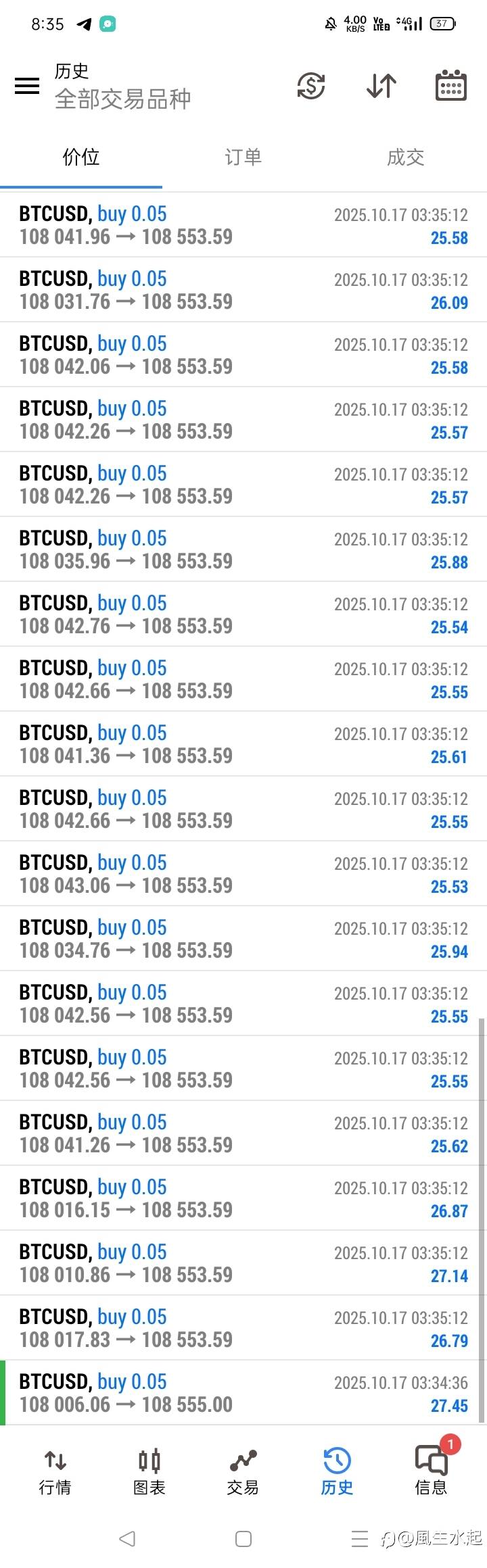The image size is (487, 1568).
Task: Tap the dollar symbol filter icon
Action: [311, 86]
